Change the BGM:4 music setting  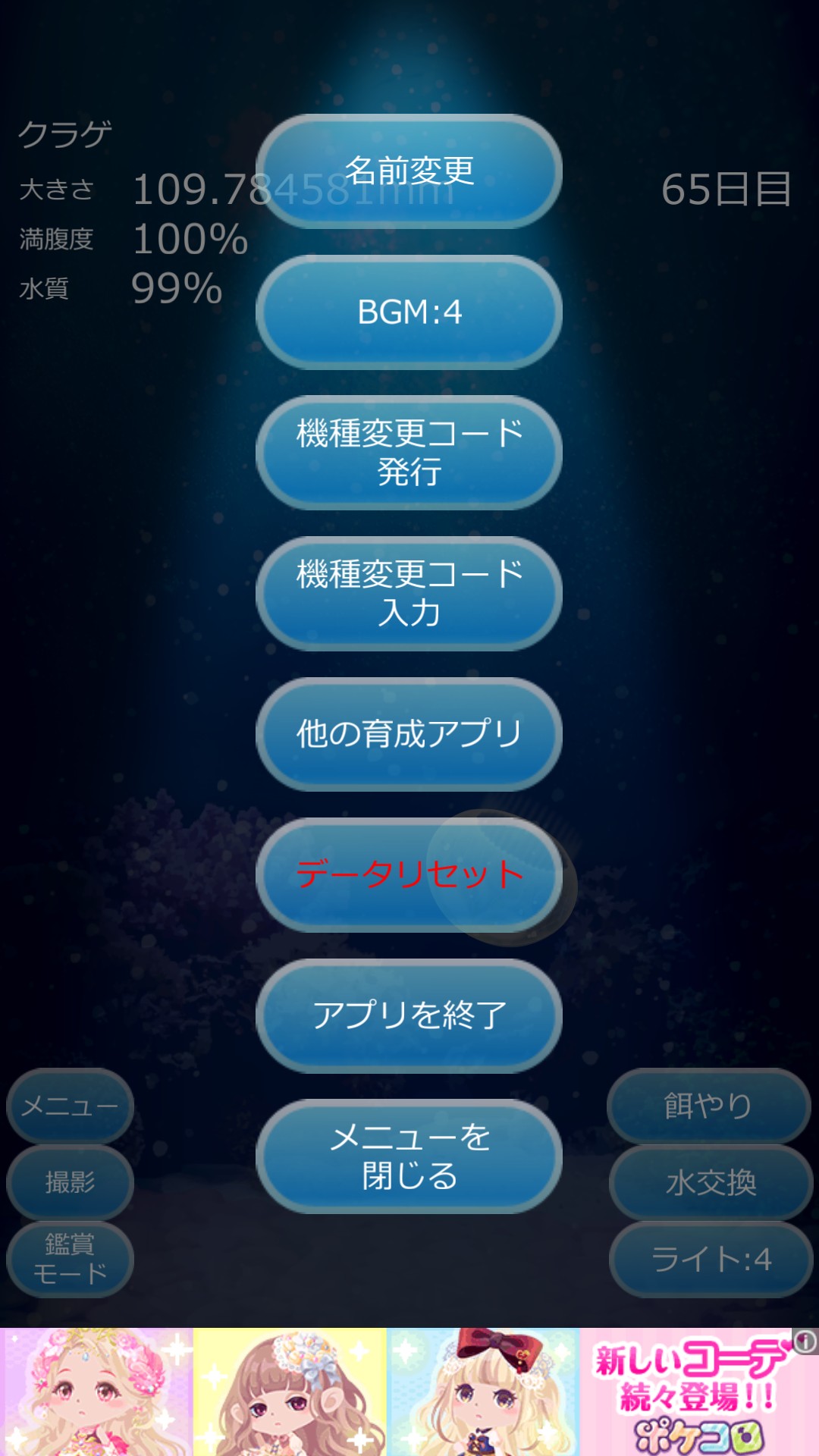[x=409, y=312]
